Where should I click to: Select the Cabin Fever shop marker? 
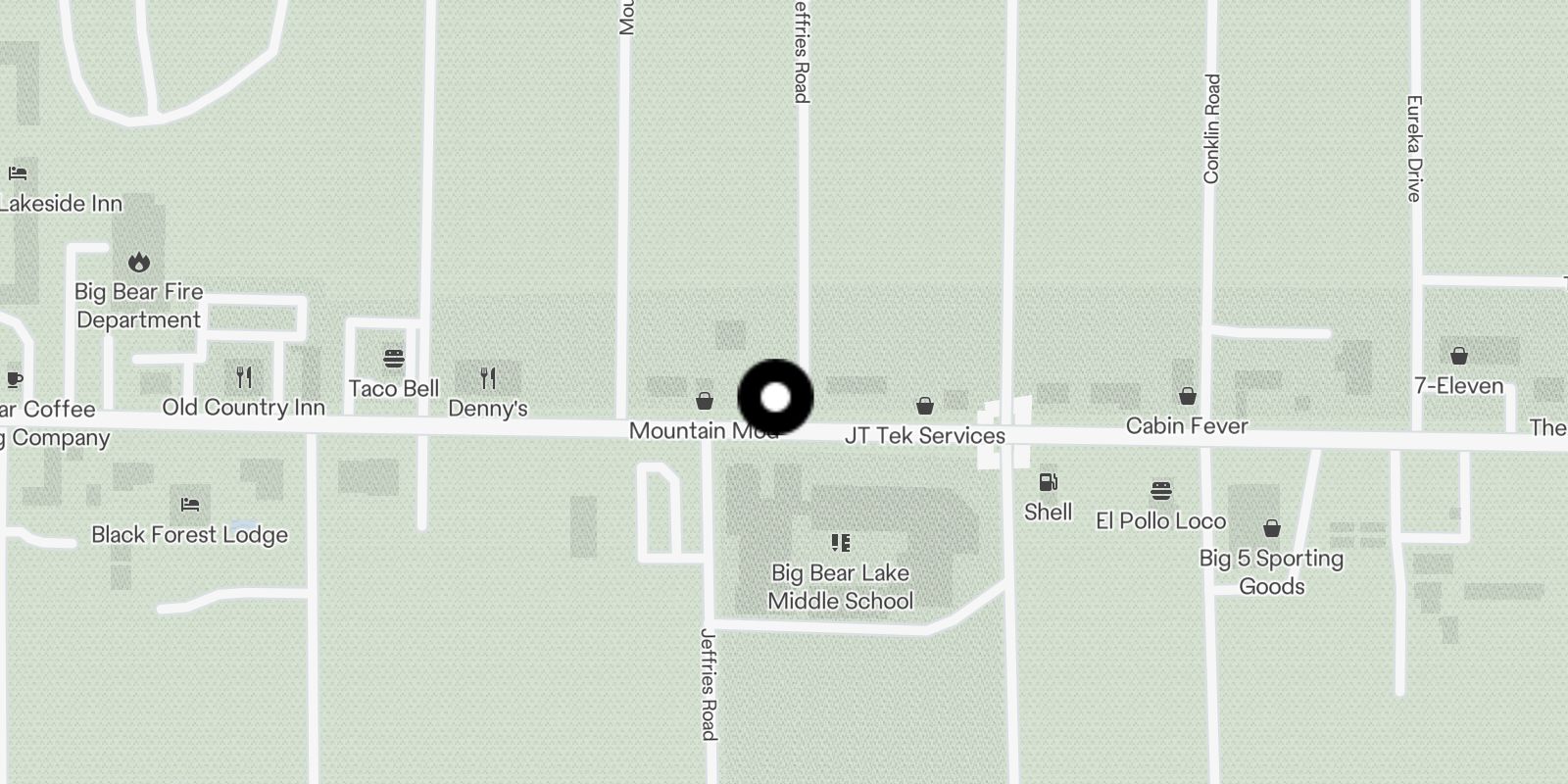click(1188, 397)
